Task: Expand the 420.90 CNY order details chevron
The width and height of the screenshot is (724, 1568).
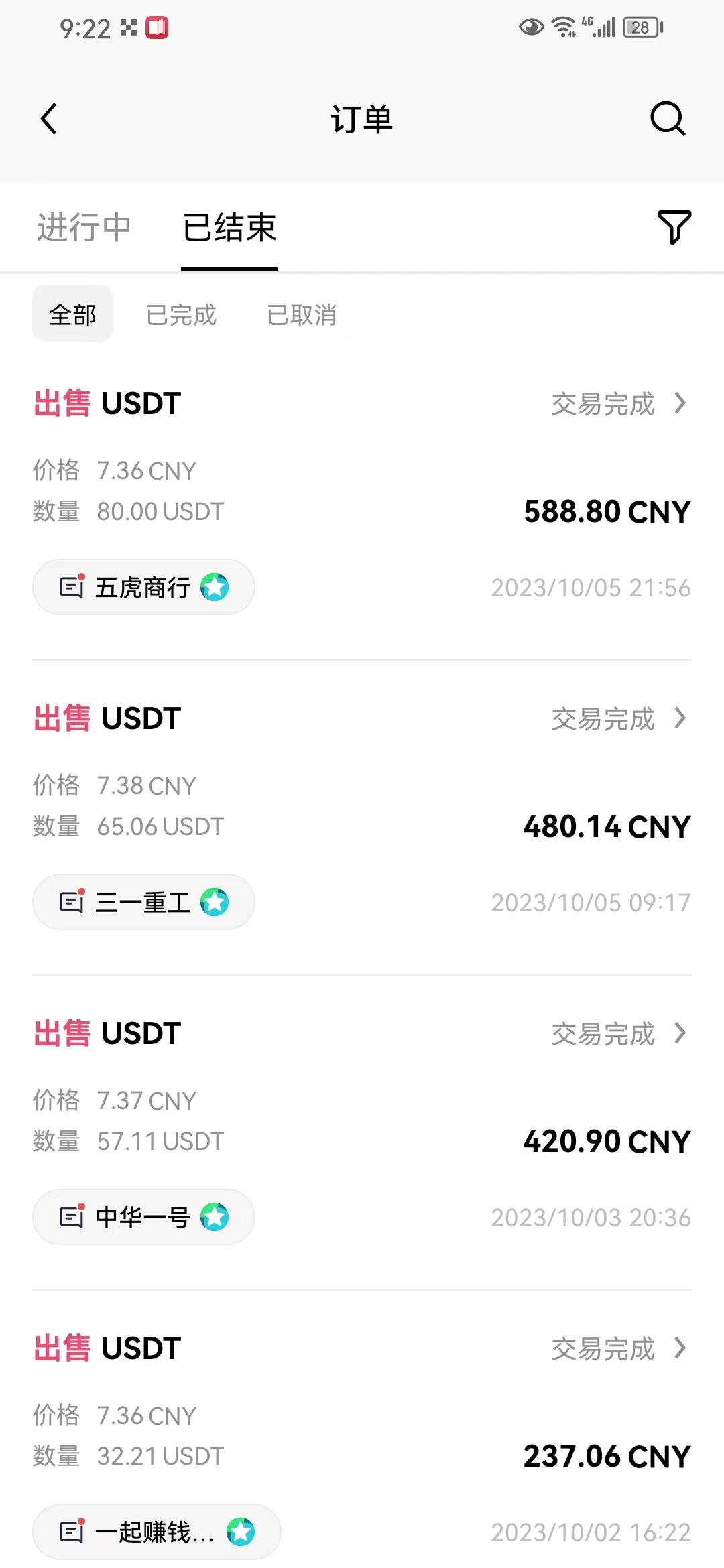Action: coord(682,1034)
